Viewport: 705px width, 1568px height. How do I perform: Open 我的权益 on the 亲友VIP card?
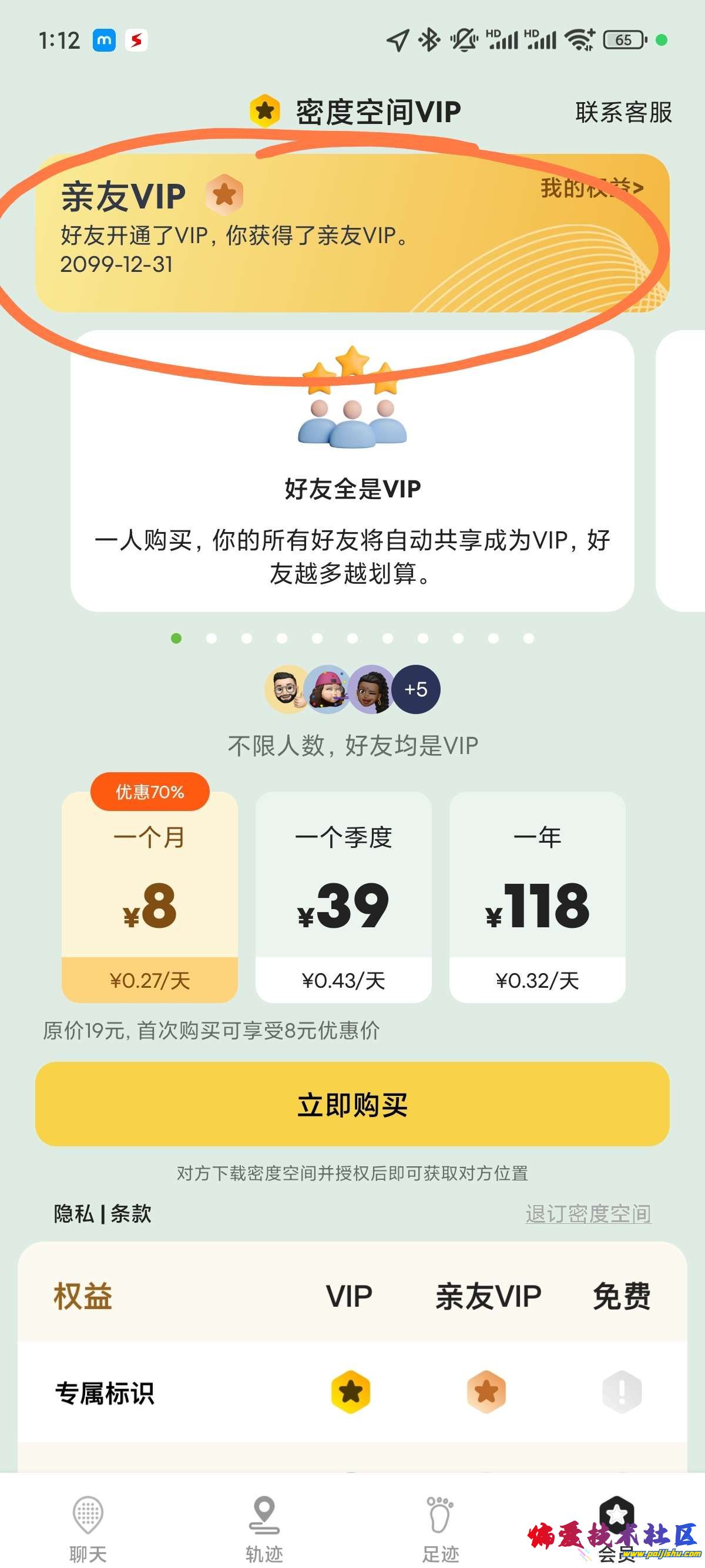591,188
